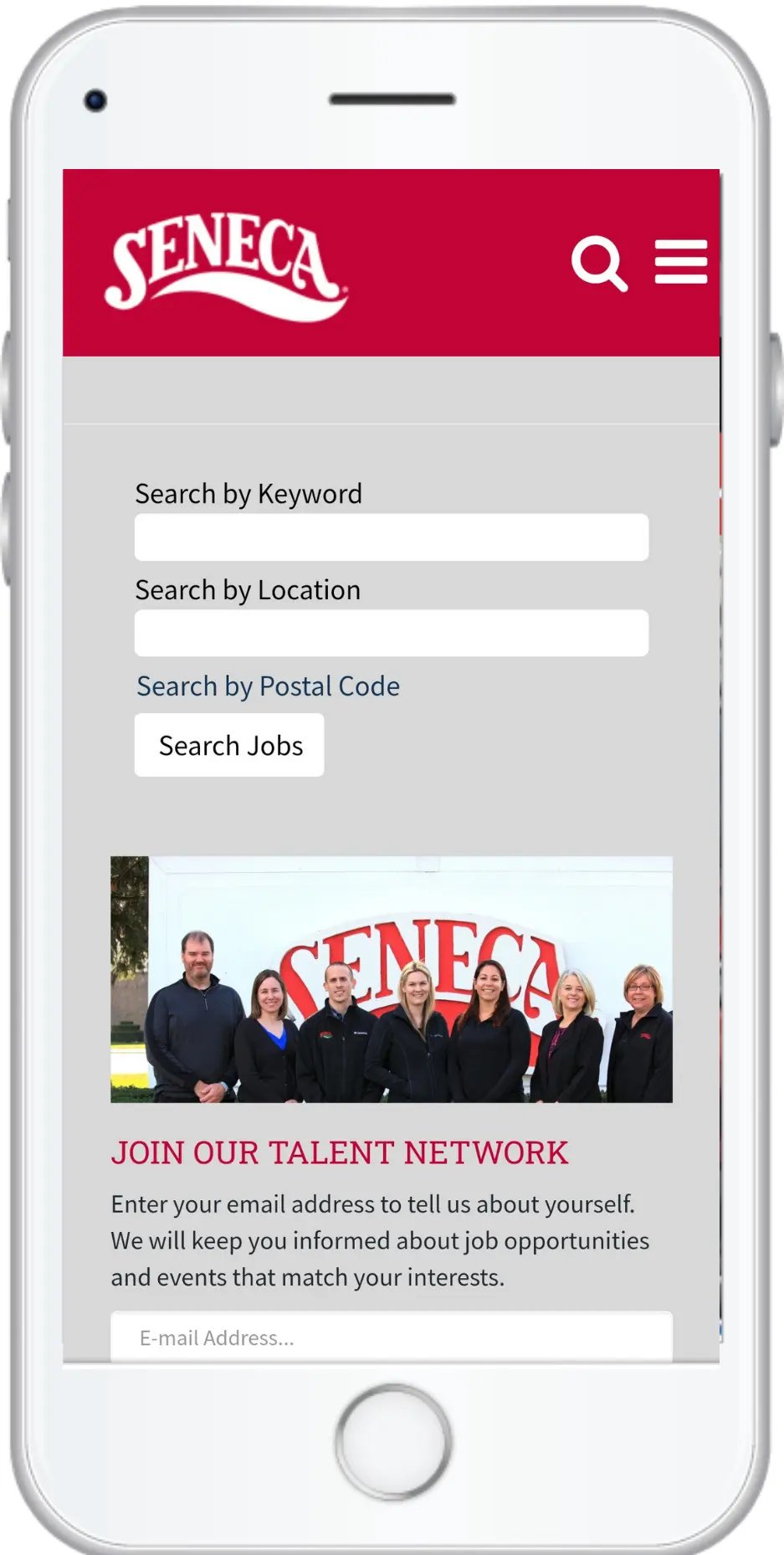Tap the Seneca logo in the header
This screenshot has width=784, height=1555.
(x=226, y=265)
